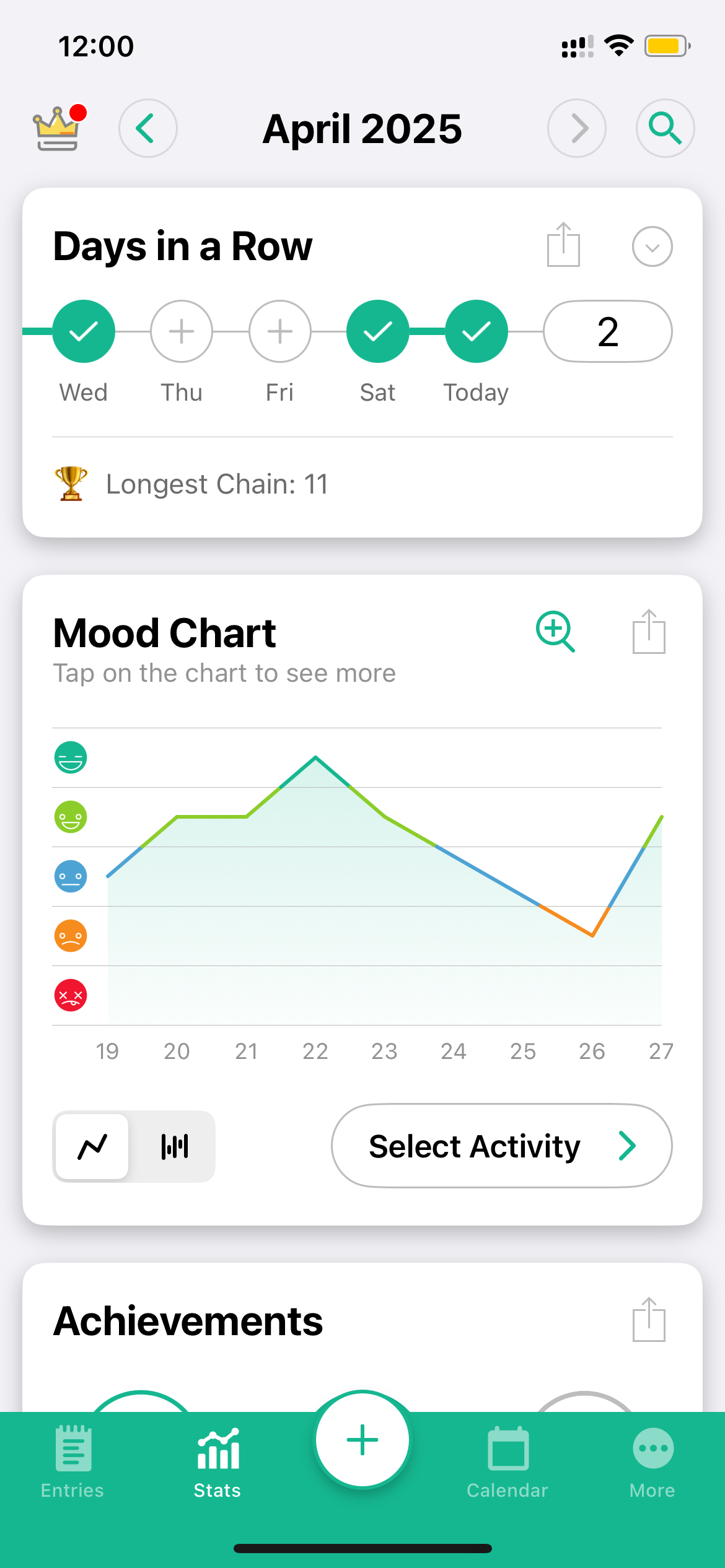
Task: Share the Achievements card
Action: pyautogui.click(x=649, y=1320)
